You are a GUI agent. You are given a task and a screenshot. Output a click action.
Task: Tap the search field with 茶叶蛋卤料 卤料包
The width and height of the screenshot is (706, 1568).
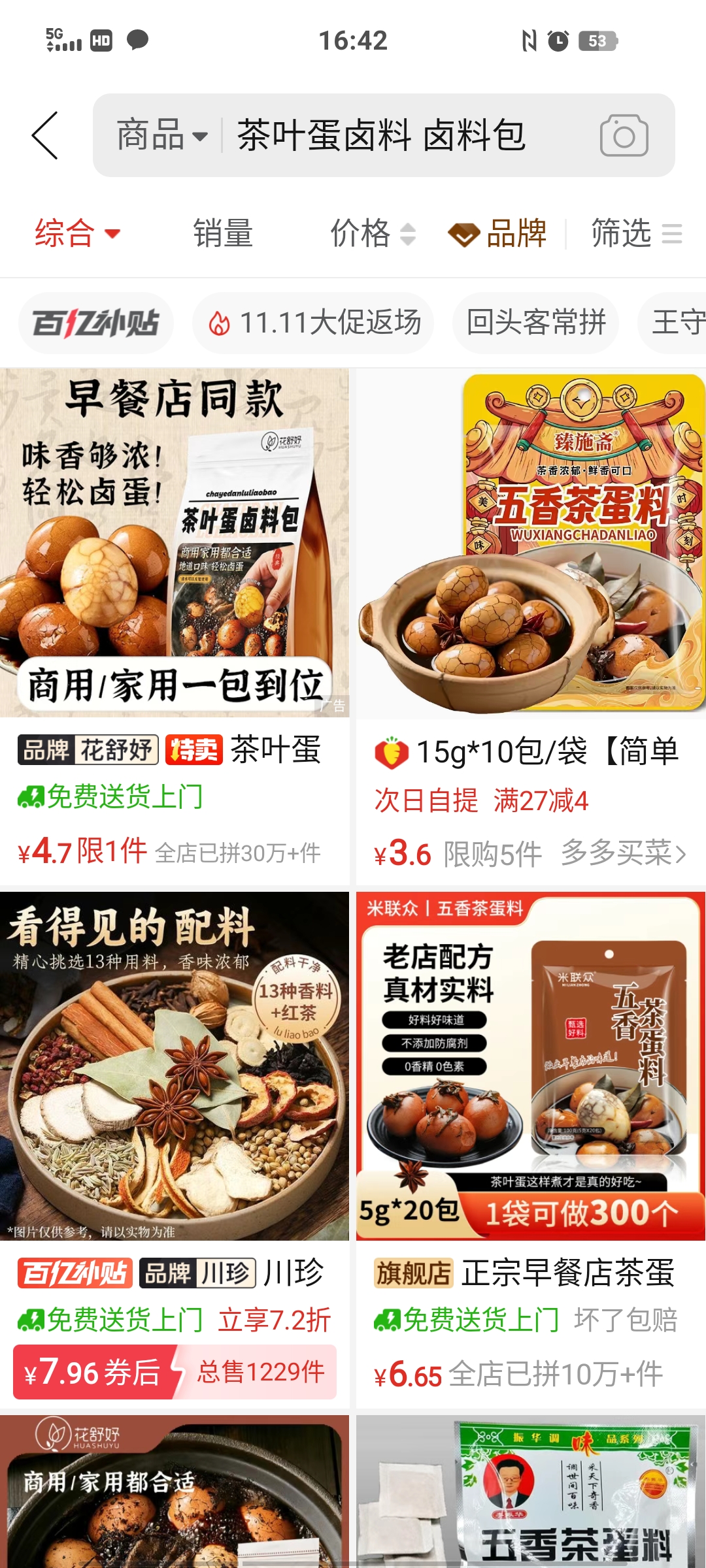click(392, 135)
